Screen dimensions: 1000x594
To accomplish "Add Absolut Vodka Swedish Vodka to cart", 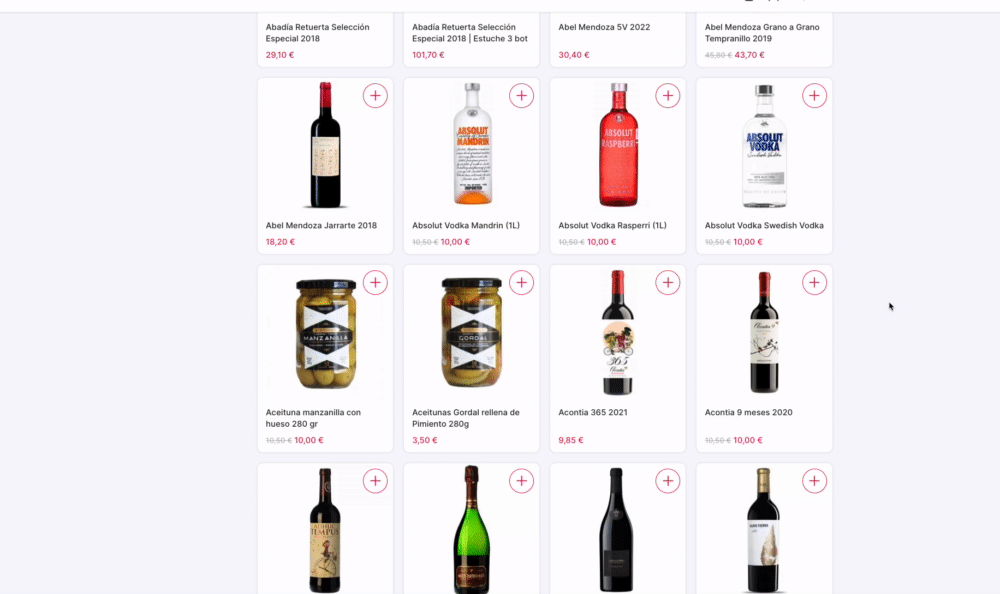I will click(814, 96).
